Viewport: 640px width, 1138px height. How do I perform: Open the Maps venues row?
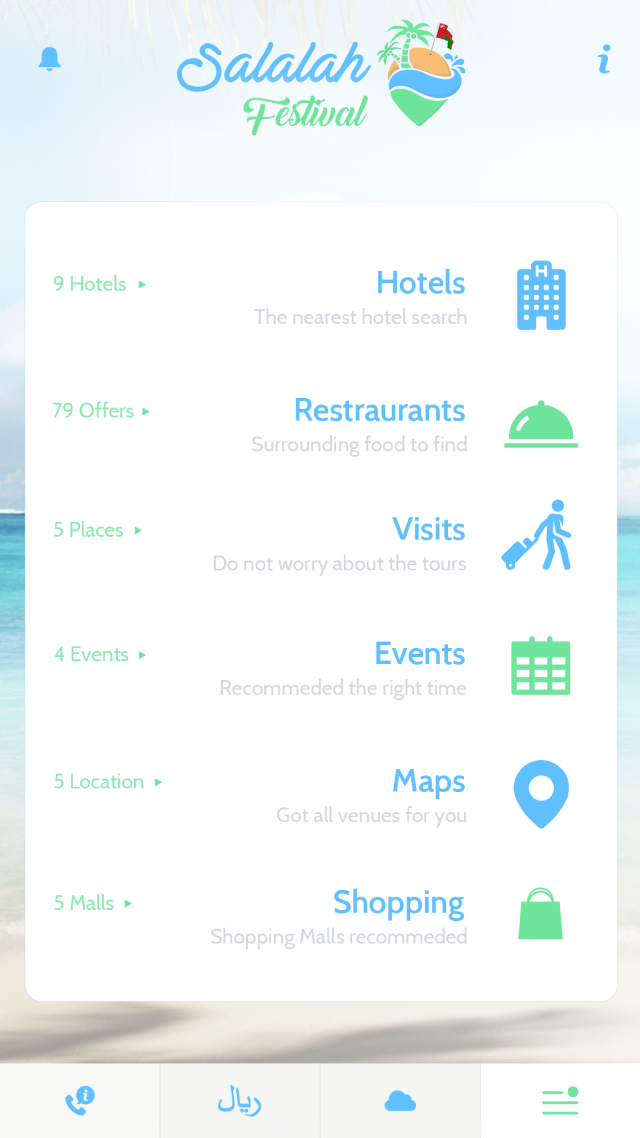click(x=428, y=782)
